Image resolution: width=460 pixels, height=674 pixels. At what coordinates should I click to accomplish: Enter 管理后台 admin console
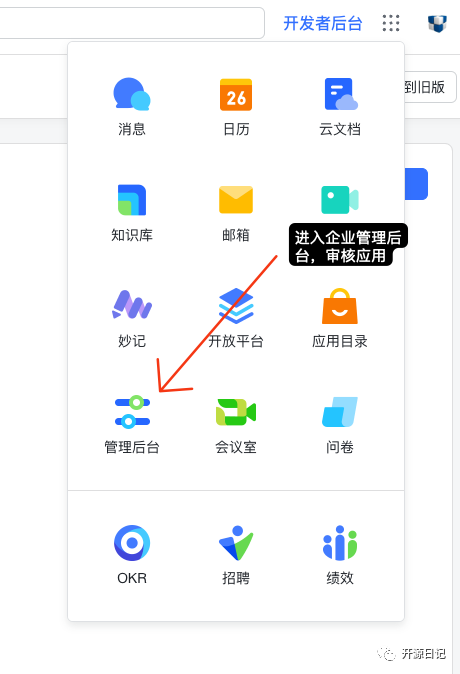pos(132,425)
